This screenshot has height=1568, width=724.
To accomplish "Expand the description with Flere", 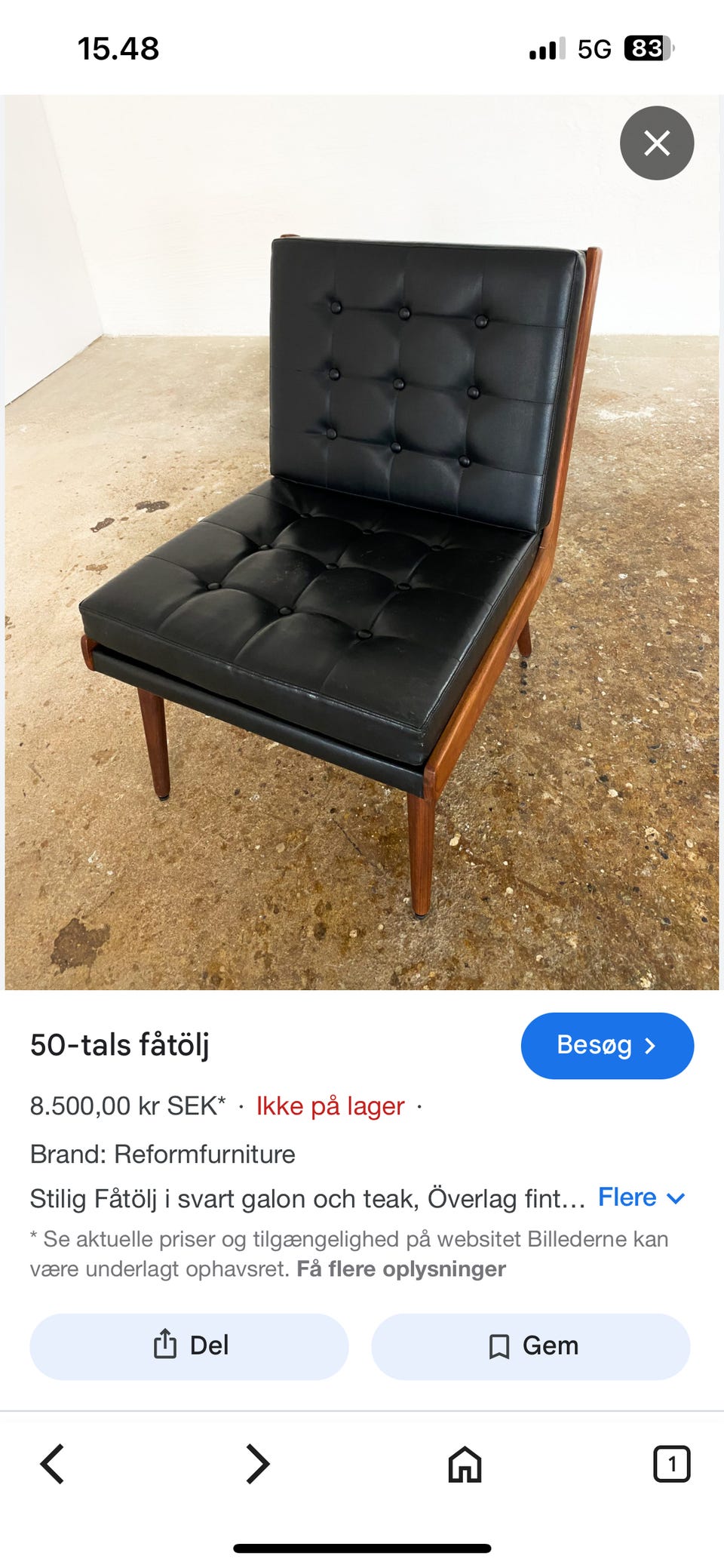I will [641, 1198].
